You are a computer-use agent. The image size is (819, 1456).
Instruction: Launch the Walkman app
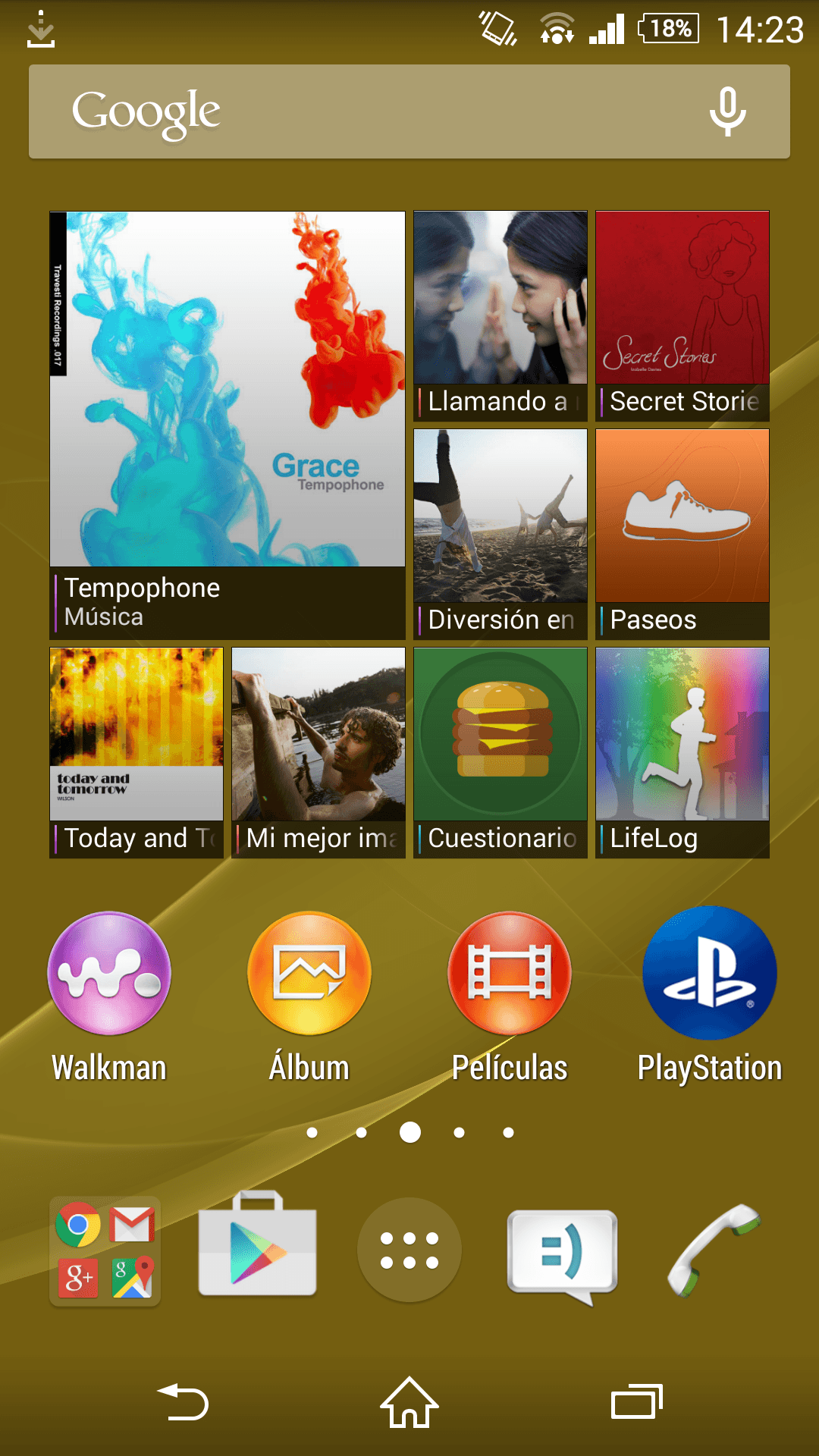(109, 974)
